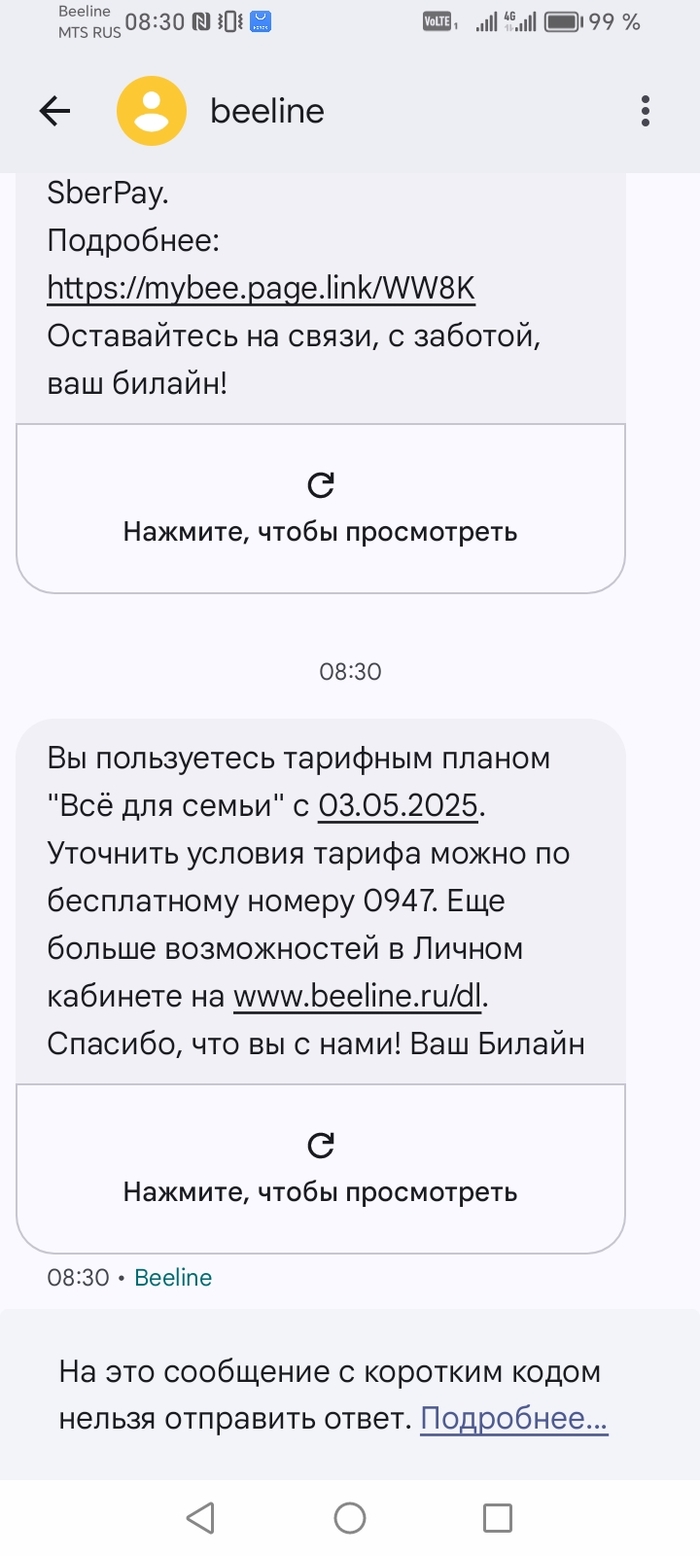The height and width of the screenshot is (1556, 700).
Task: Go back to the conversations list
Action: click(55, 111)
